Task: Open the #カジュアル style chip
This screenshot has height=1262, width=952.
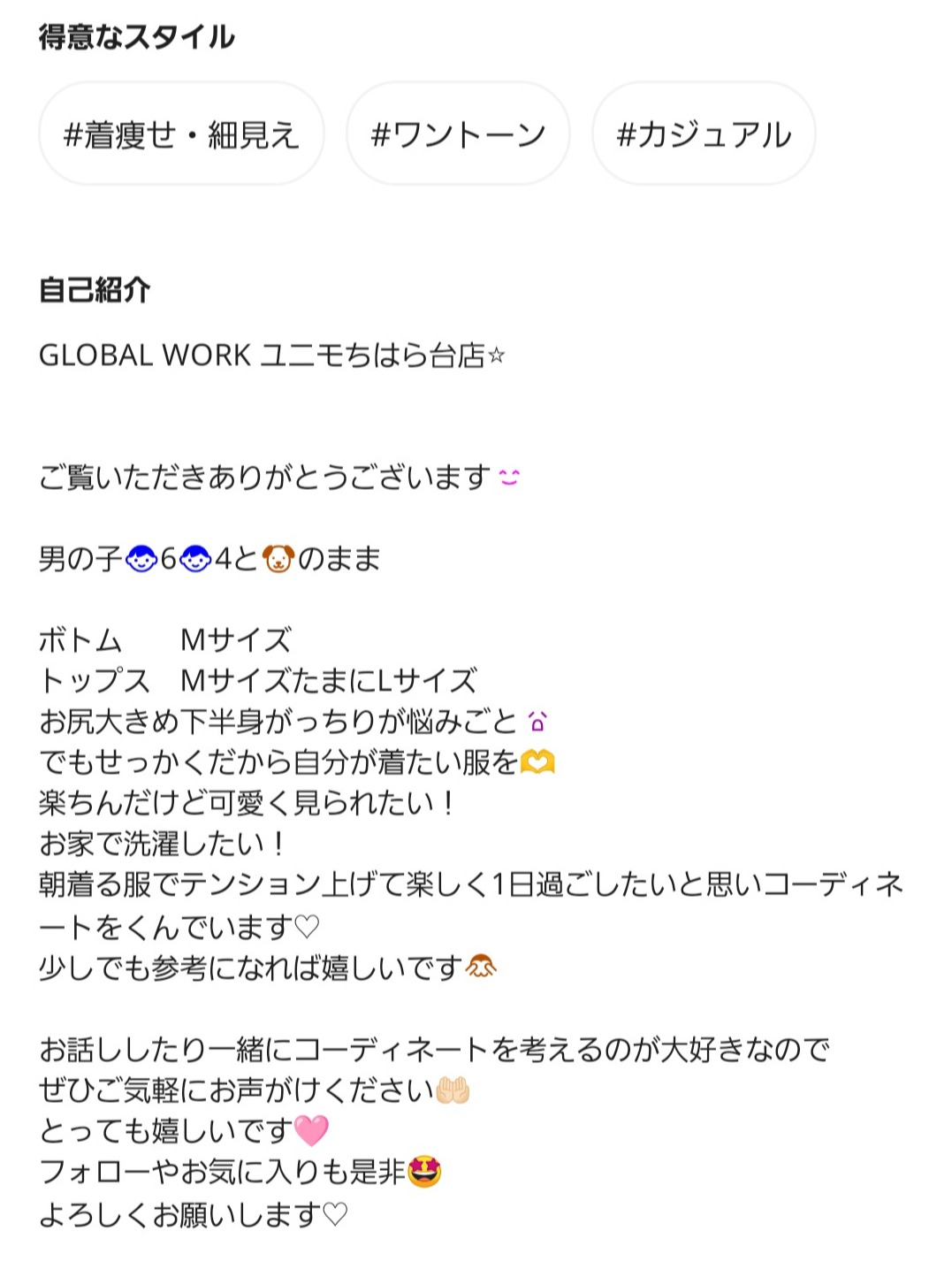Action: point(703,134)
